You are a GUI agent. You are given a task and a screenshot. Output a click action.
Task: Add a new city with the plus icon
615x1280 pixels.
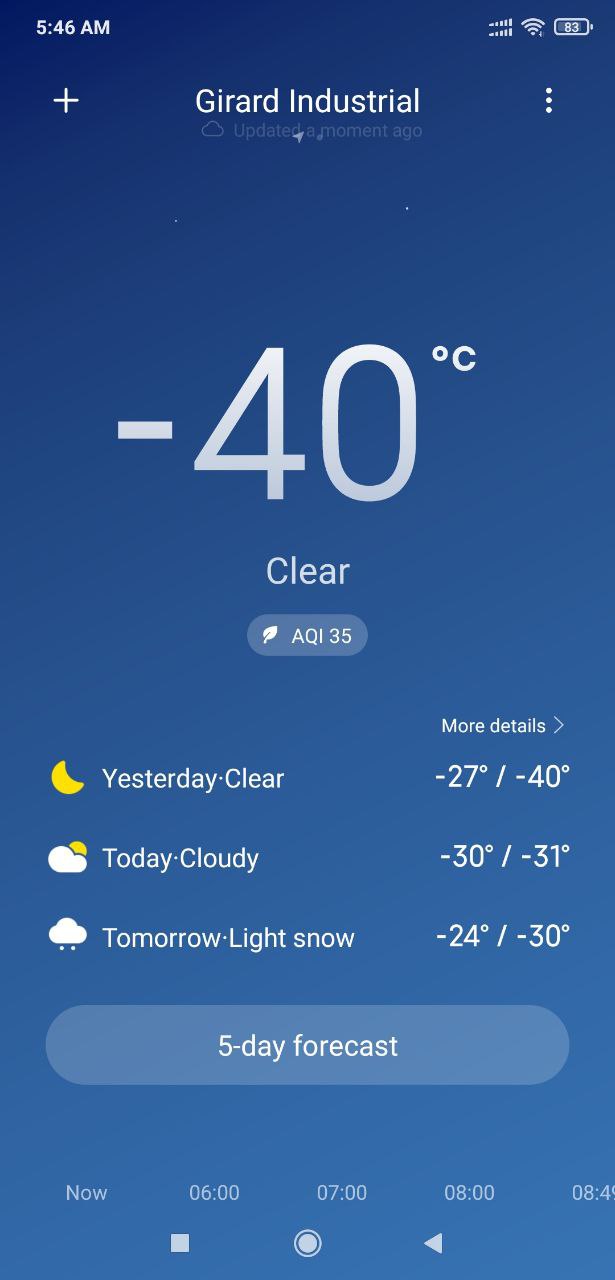[66, 101]
